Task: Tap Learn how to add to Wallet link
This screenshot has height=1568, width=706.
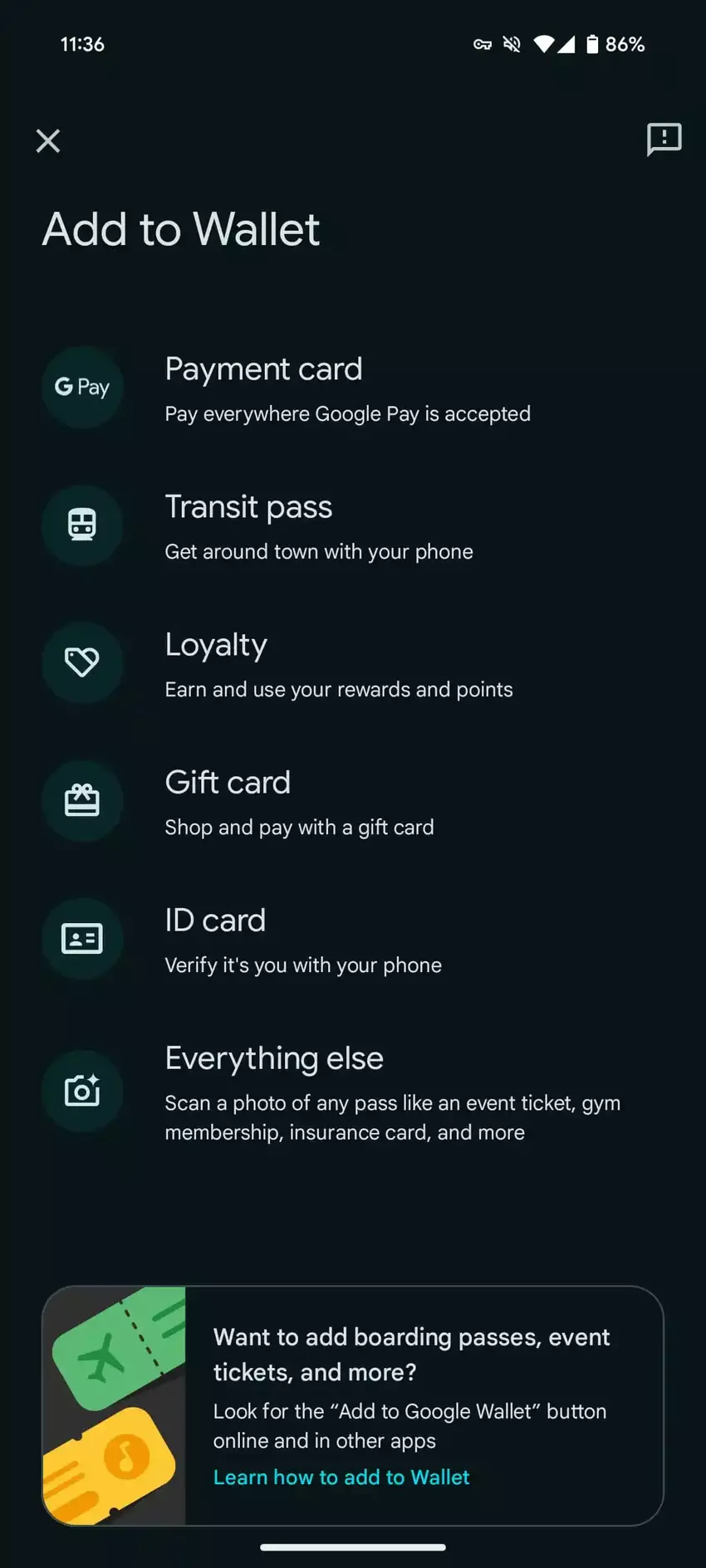Action: coord(341,1478)
